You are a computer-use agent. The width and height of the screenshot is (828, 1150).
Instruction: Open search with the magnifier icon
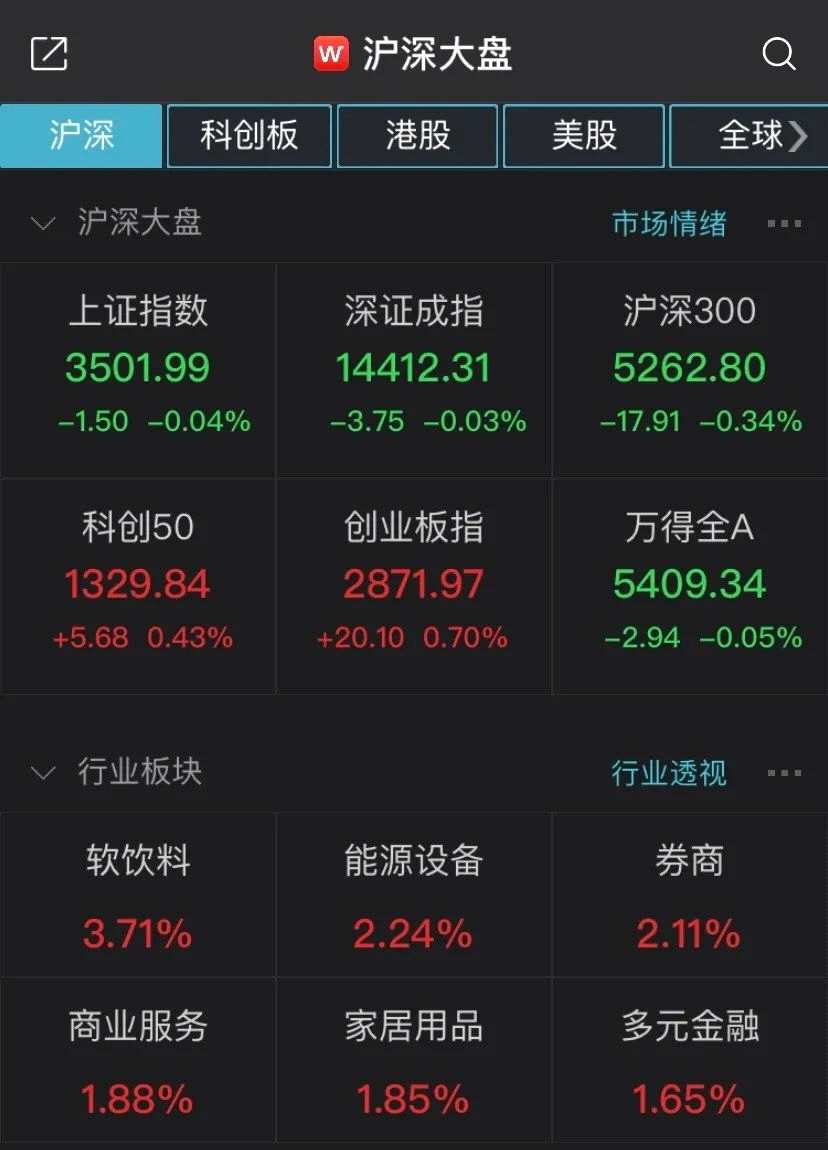pos(779,55)
